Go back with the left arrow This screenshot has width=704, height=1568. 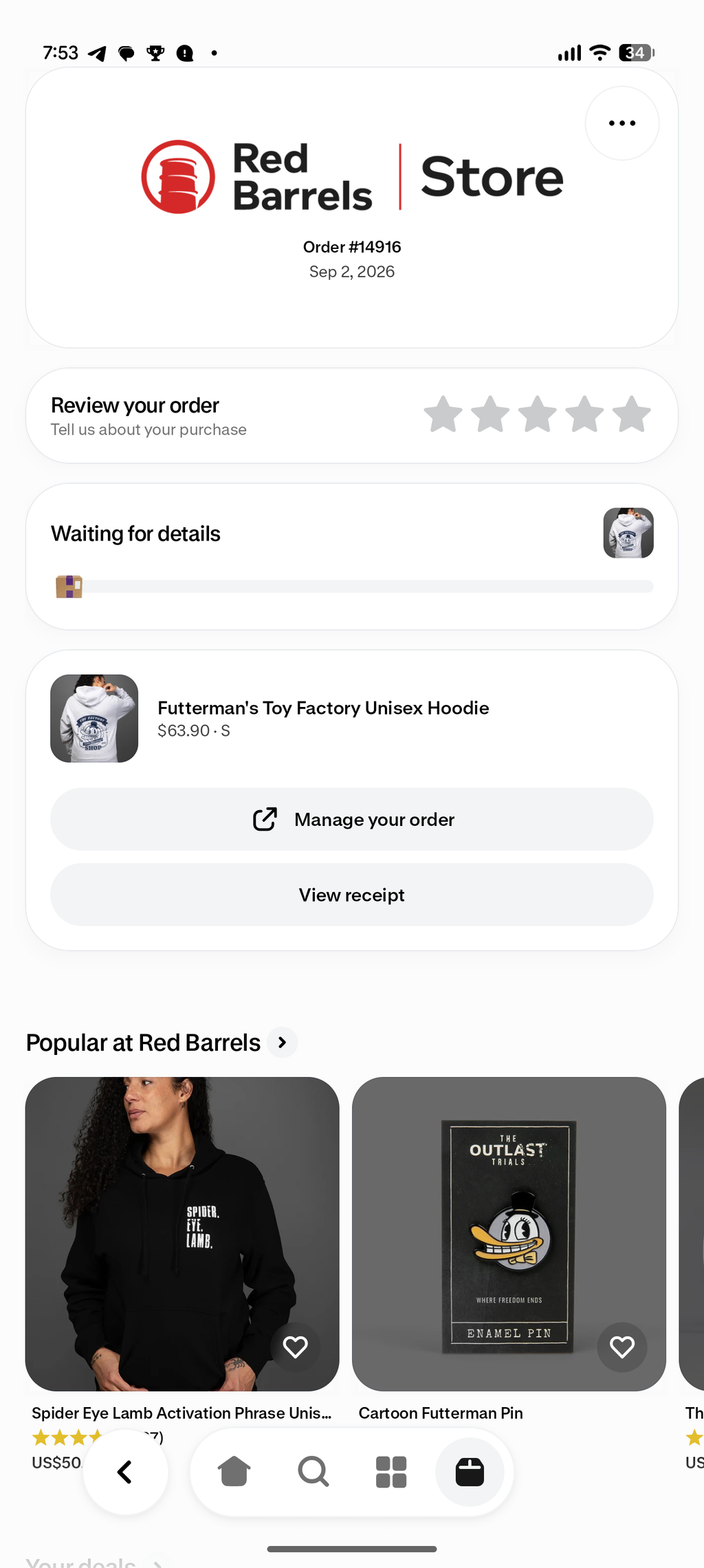tap(125, 1472)
